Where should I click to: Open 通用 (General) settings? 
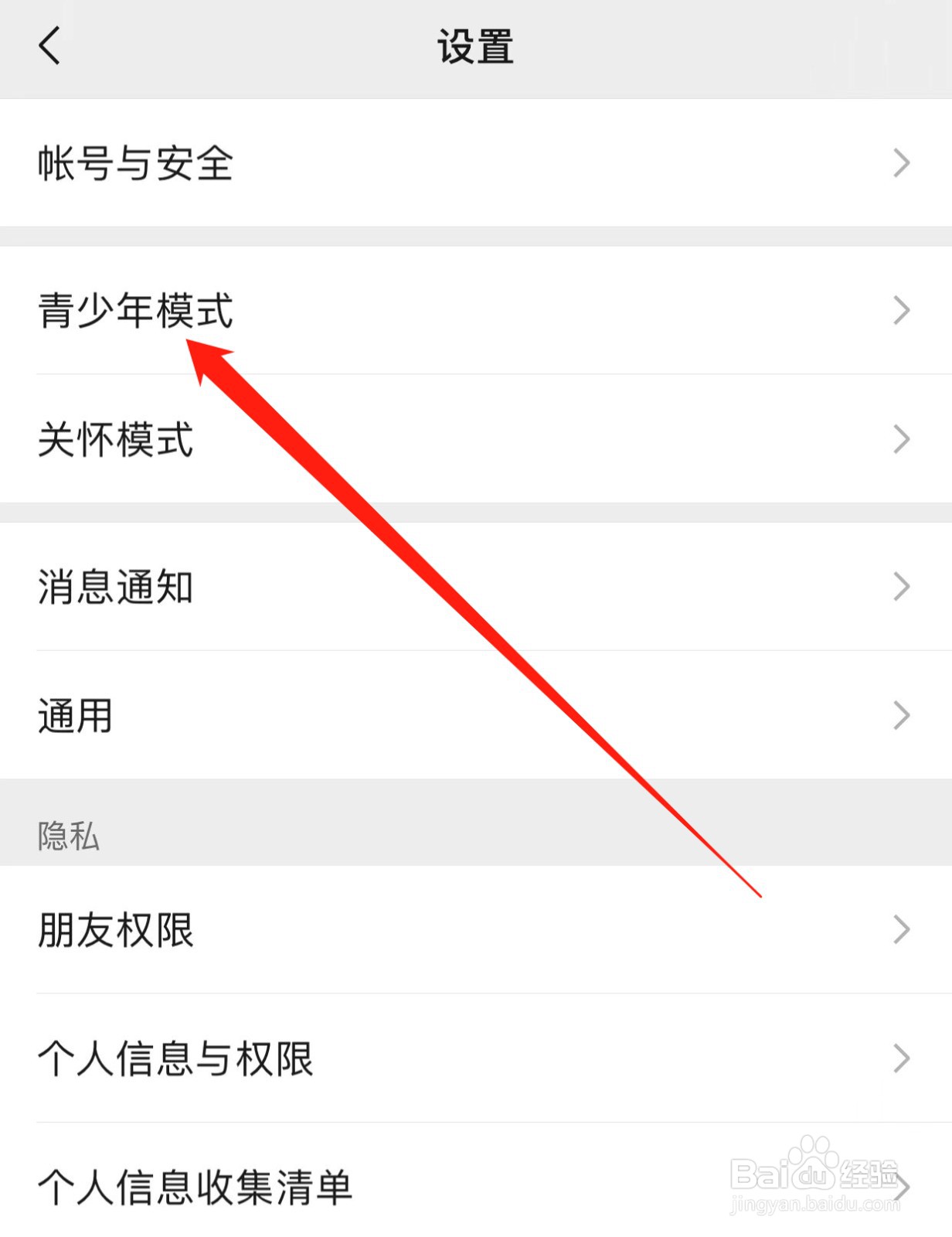pos(73,716)
